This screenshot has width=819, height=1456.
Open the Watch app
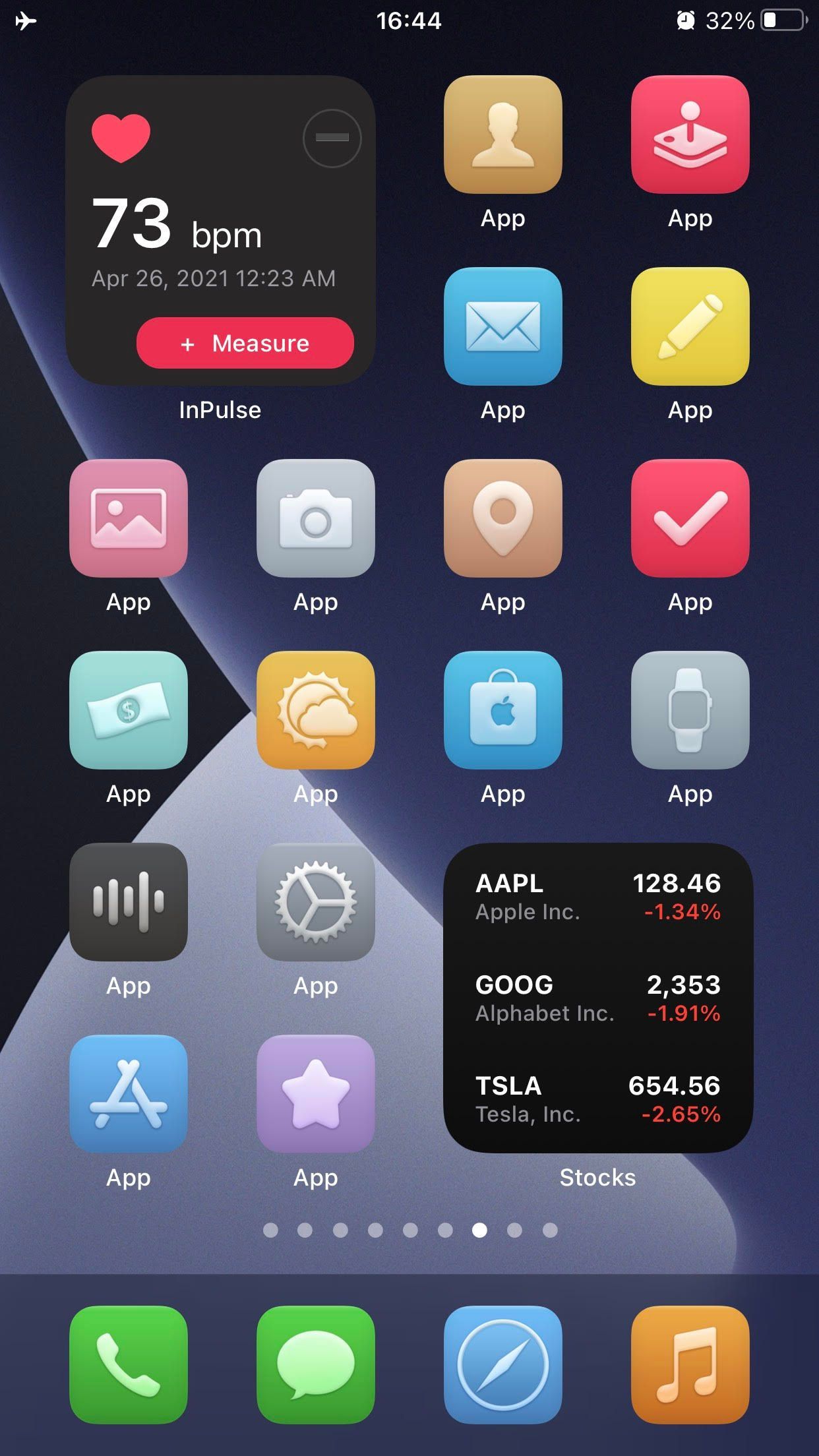coord(690,710)
